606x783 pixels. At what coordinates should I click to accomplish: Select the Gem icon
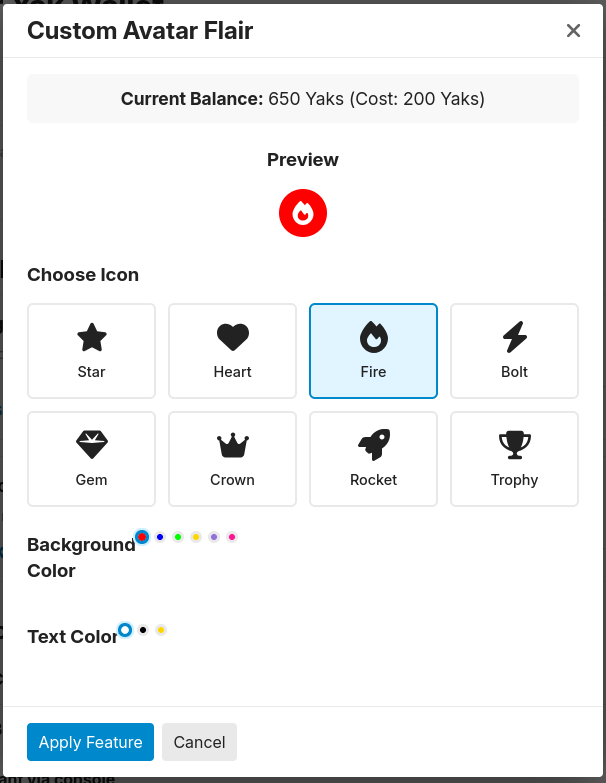click(91, 459)
